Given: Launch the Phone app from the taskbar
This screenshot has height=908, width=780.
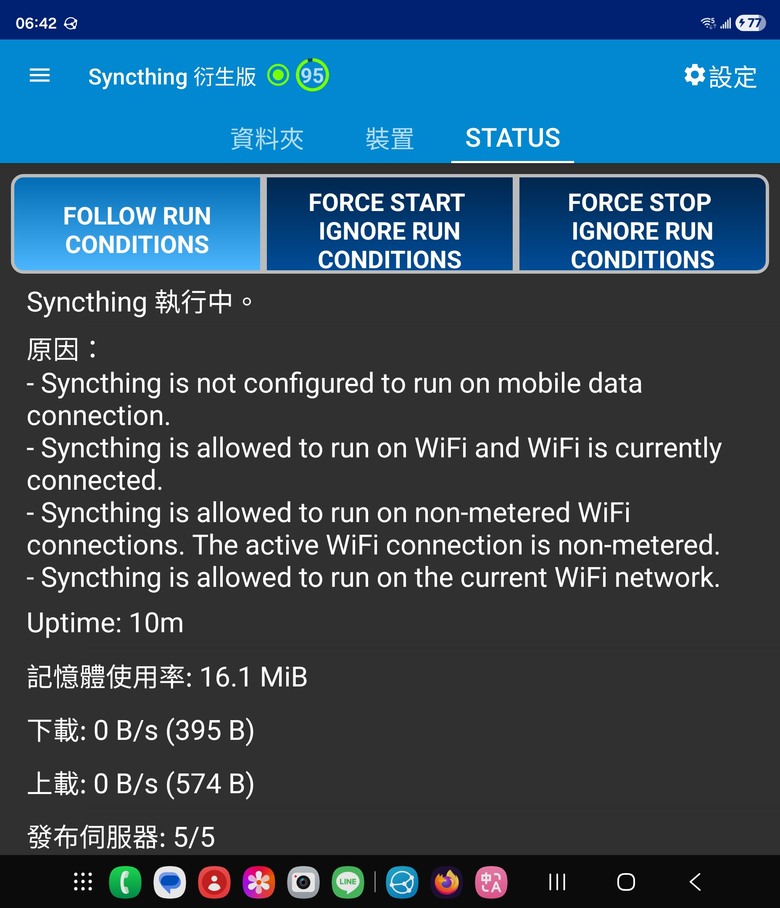Looking at the screenshot, I should pyautogui.click(x=125, y=882).
